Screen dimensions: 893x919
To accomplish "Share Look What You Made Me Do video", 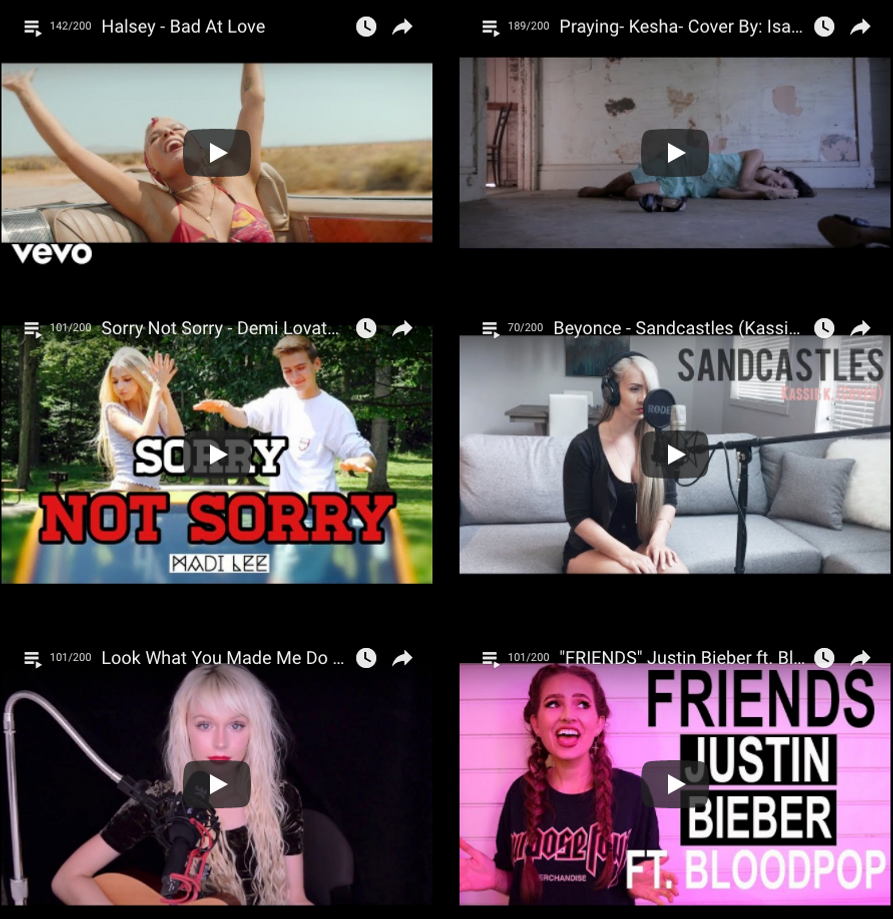I will pos(402,658).
